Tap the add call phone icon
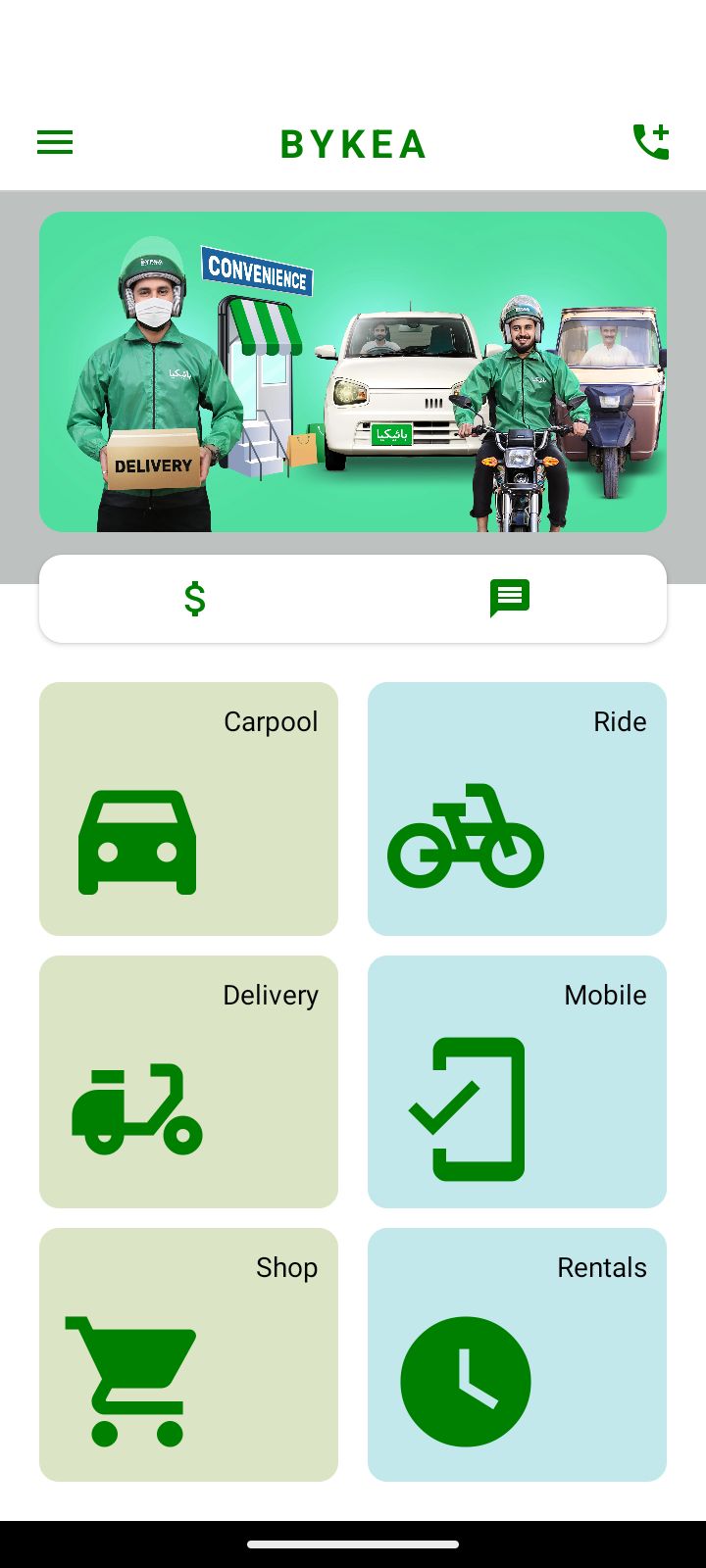The width and height of the screenshot is (706, 1568). 650,143
